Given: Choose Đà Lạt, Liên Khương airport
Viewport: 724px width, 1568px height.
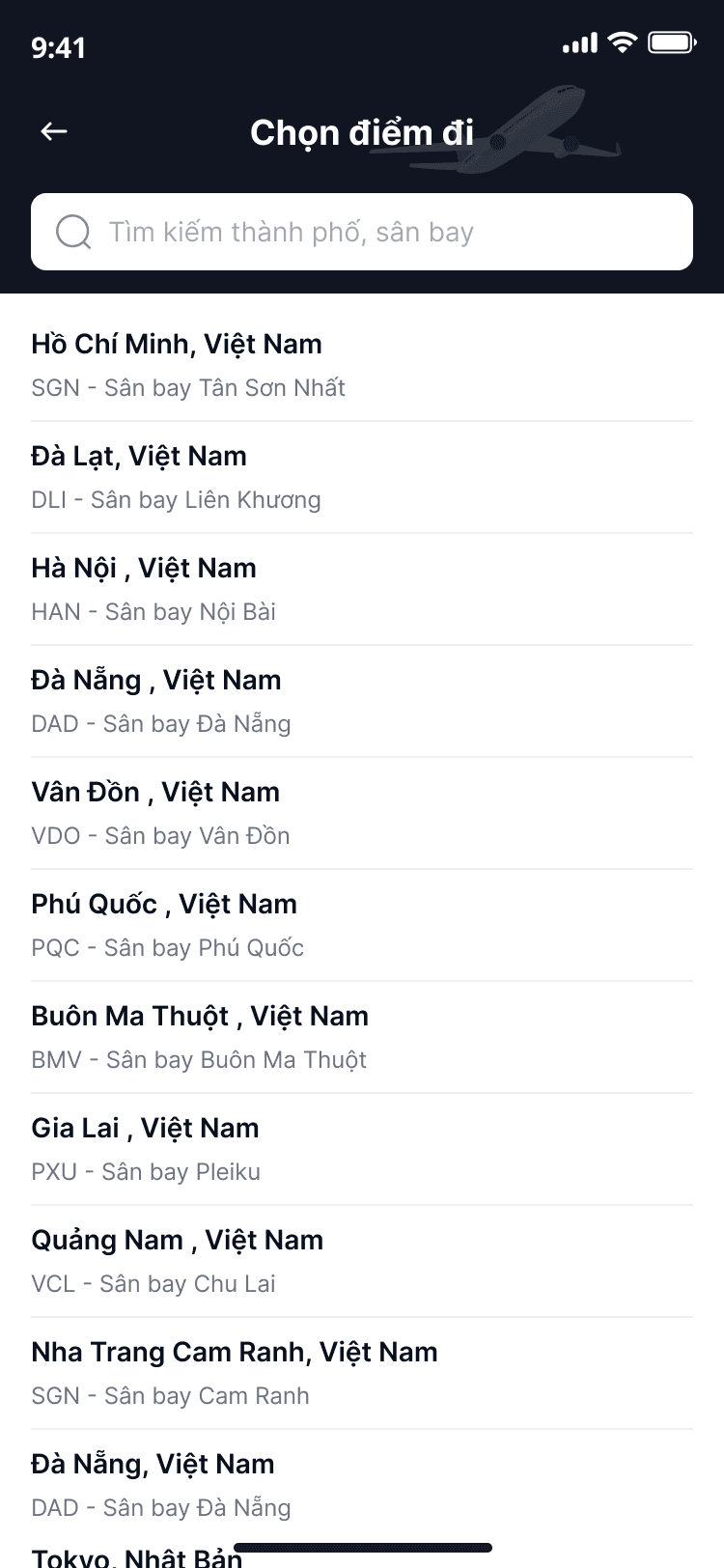Looking at the screenshot, I should tap(362, 477).
